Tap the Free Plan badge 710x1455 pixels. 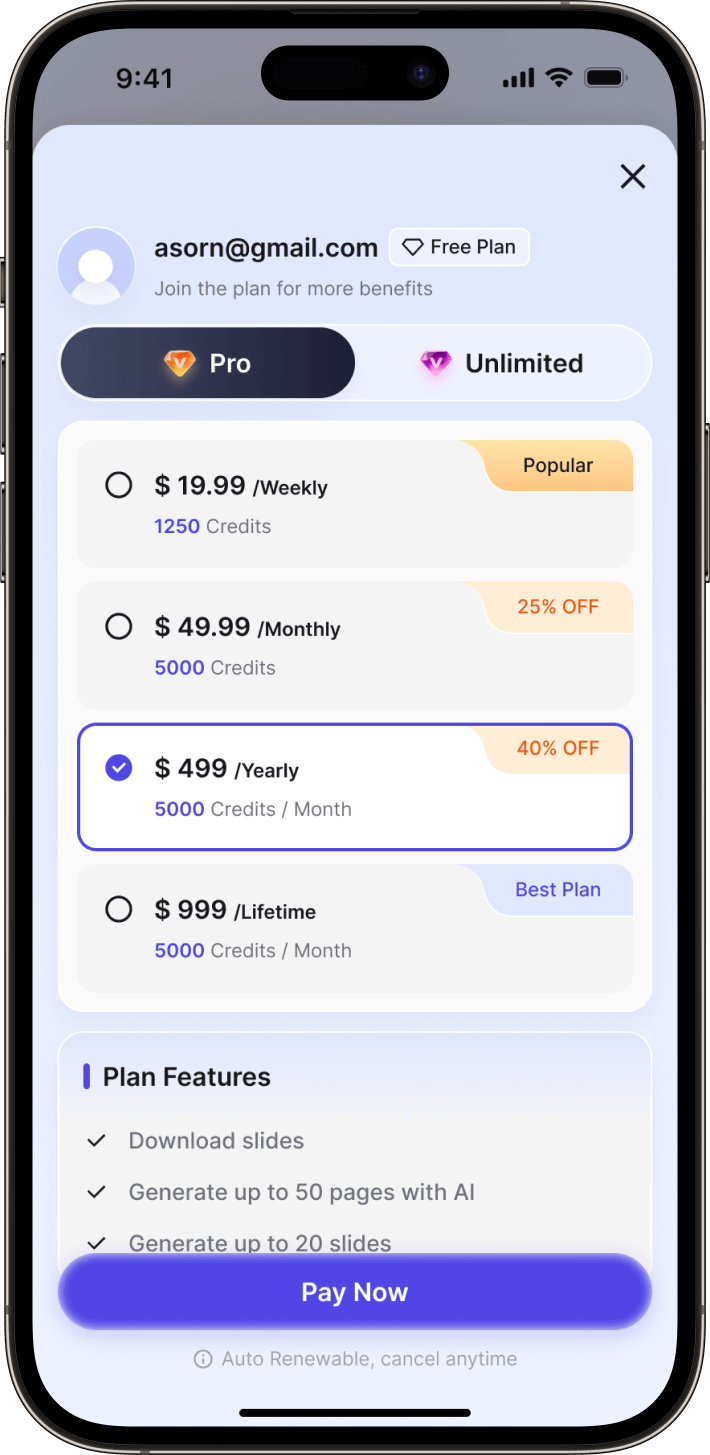pos(459,247)
